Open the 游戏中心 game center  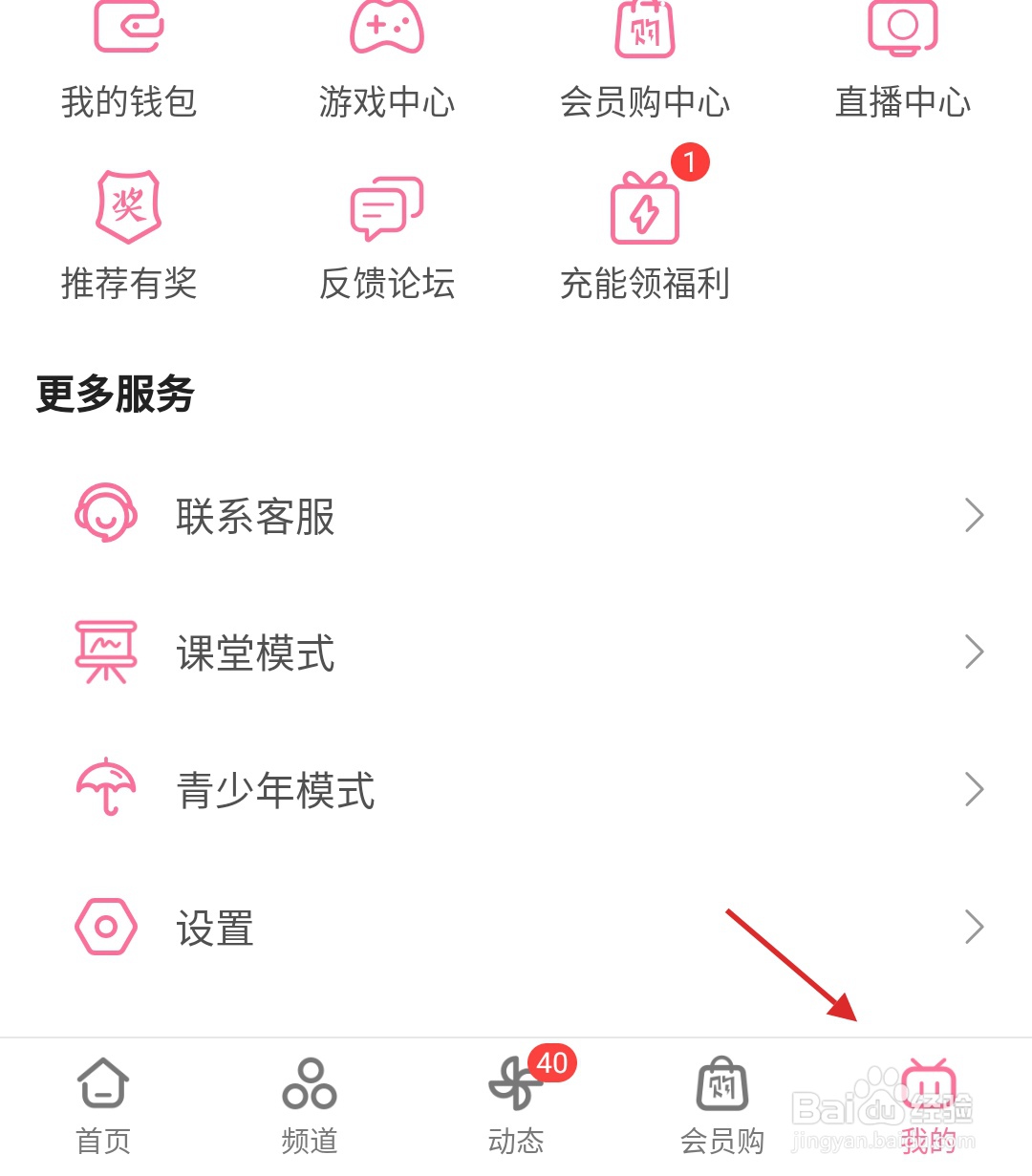[x=387, y=57]
